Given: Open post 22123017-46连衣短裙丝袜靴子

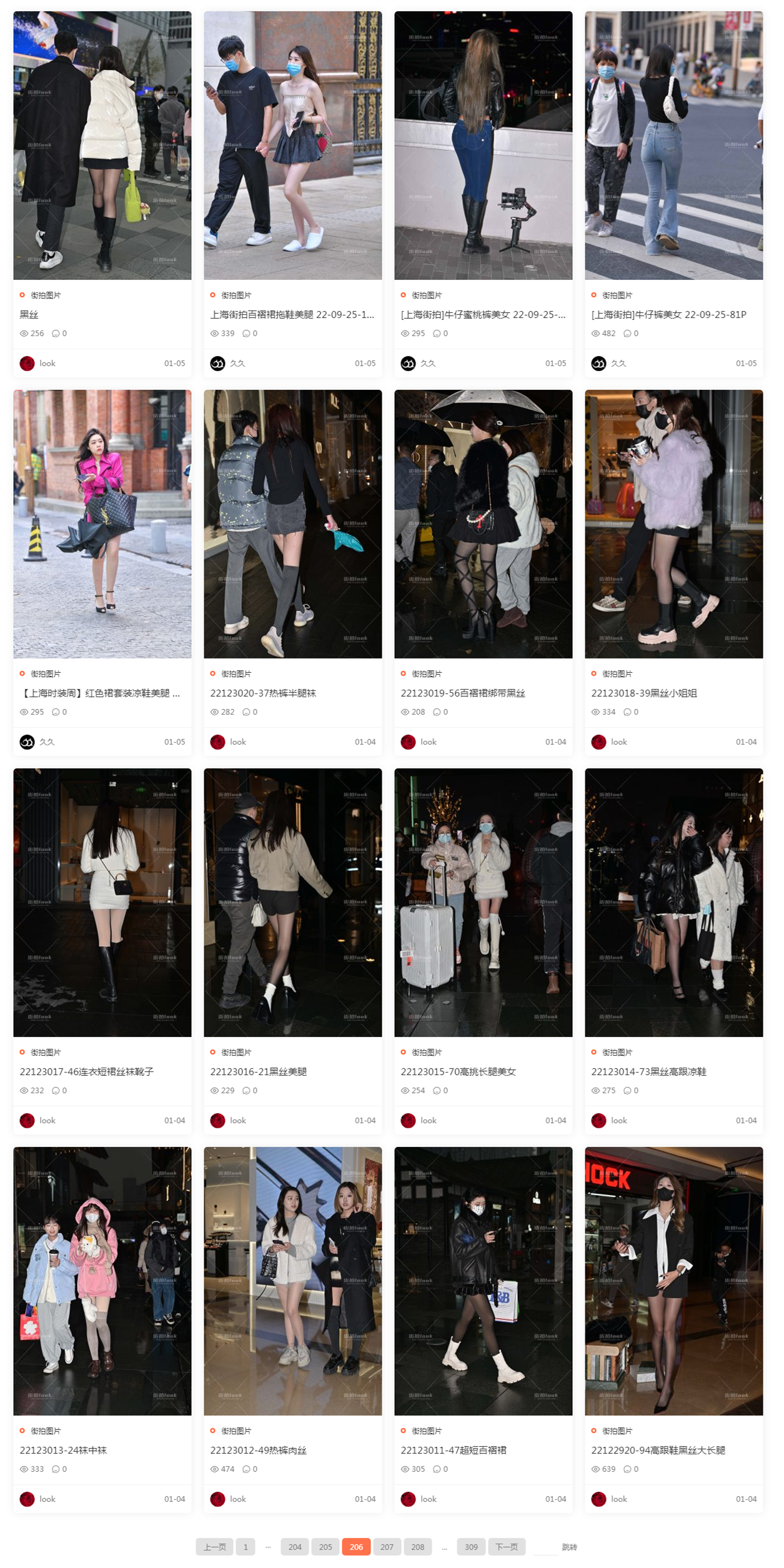Looking at the screenshot, I should [86, 1071].
